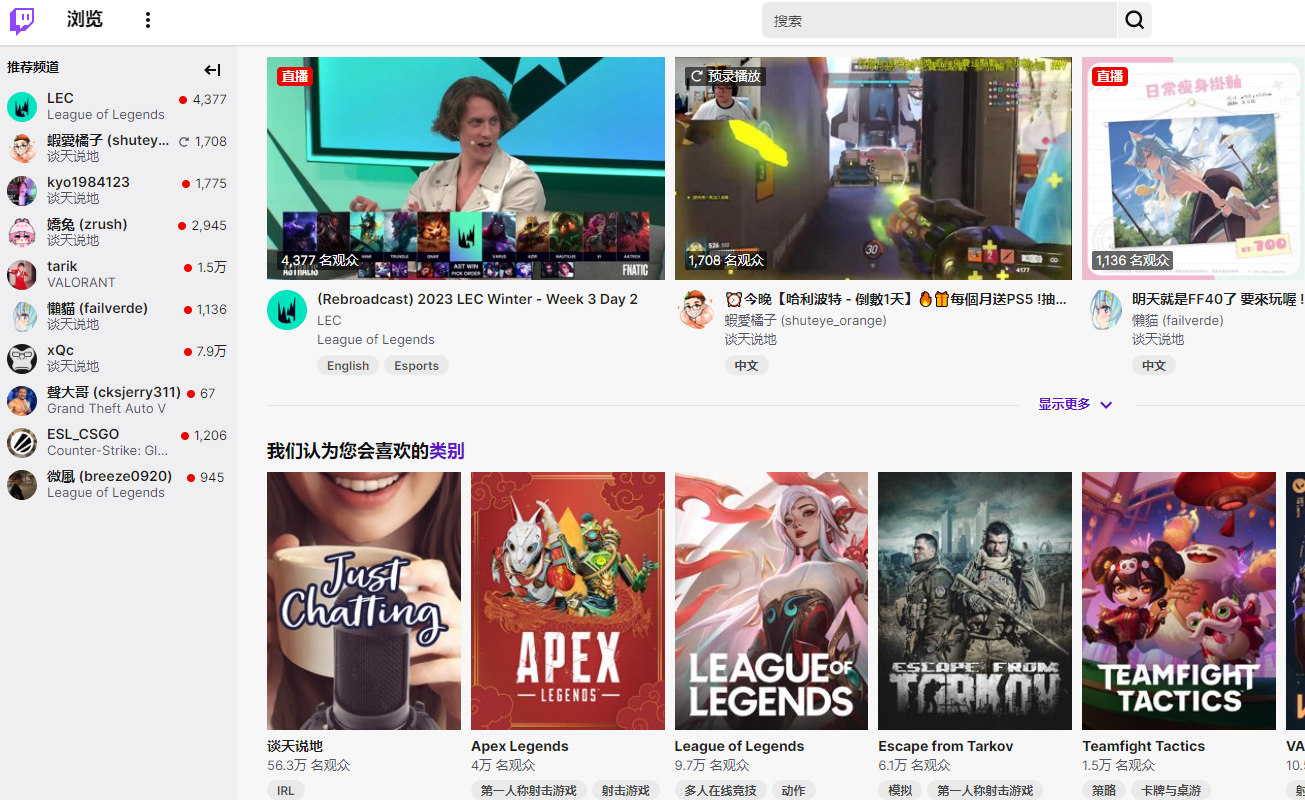
Task: Open the three-dot overflow menu
Action: coord(148,20)
